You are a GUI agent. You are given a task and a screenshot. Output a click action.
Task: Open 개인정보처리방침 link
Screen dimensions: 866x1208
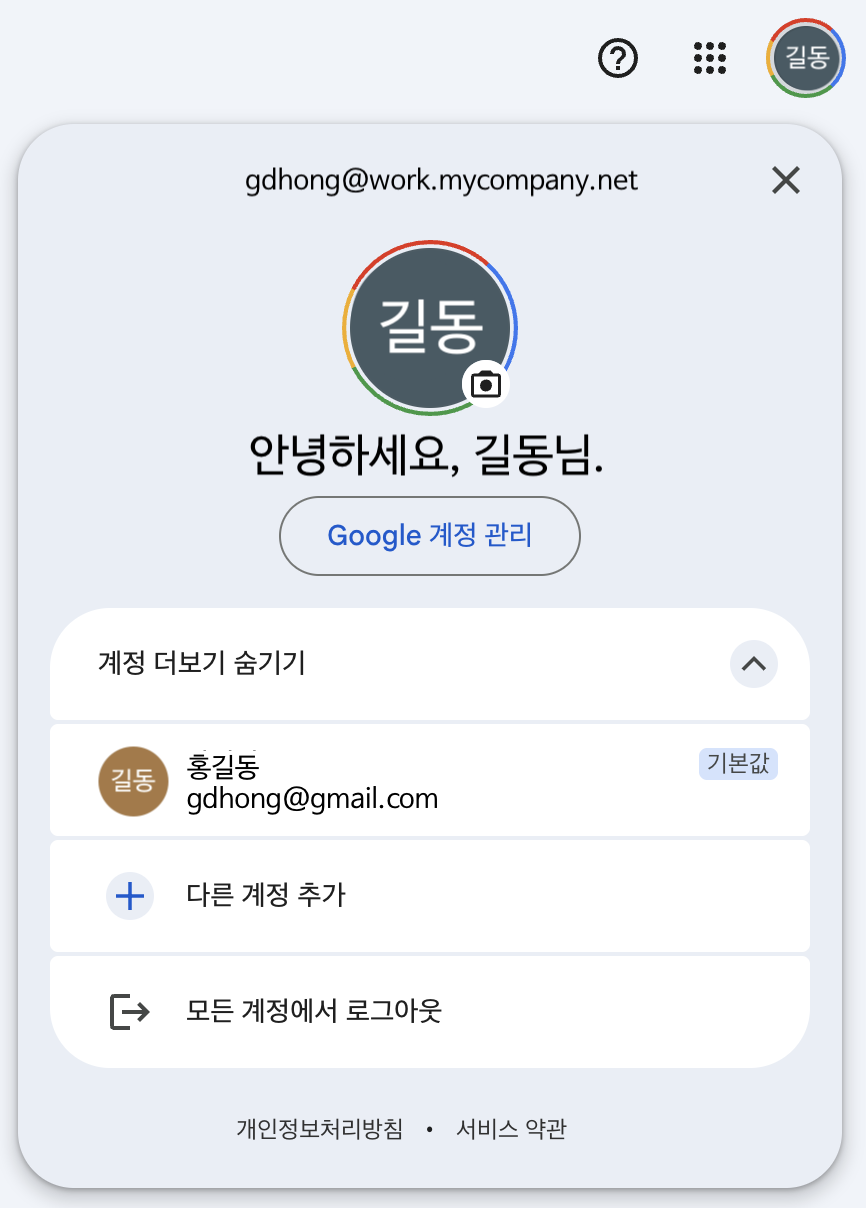[x=320, y=1129]
